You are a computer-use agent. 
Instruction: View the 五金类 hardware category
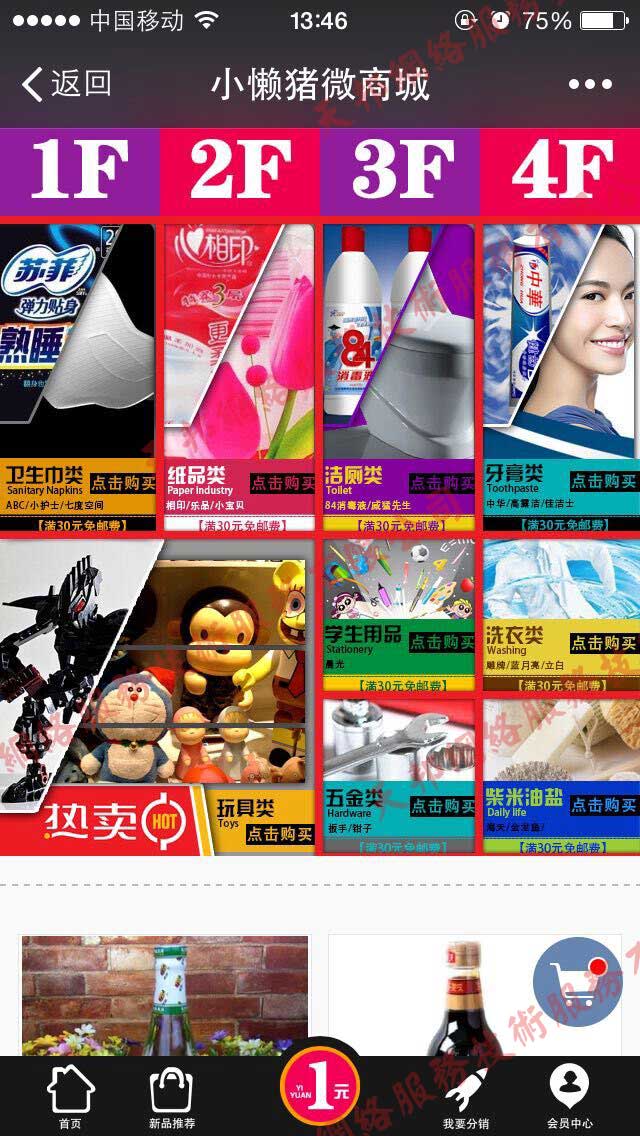click(399, 777)
